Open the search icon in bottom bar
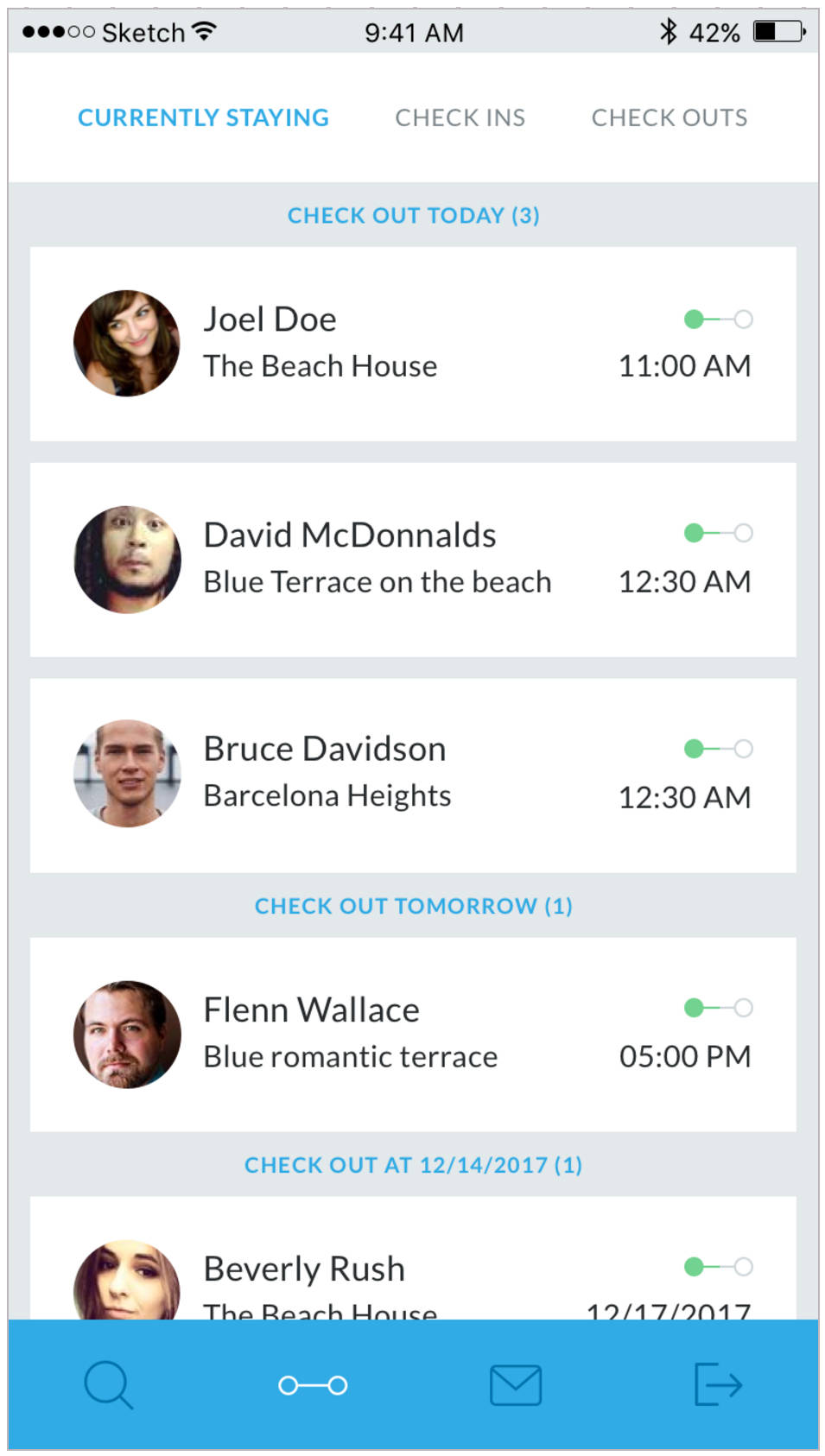825x1456 pixels. tap(107, 1383)
